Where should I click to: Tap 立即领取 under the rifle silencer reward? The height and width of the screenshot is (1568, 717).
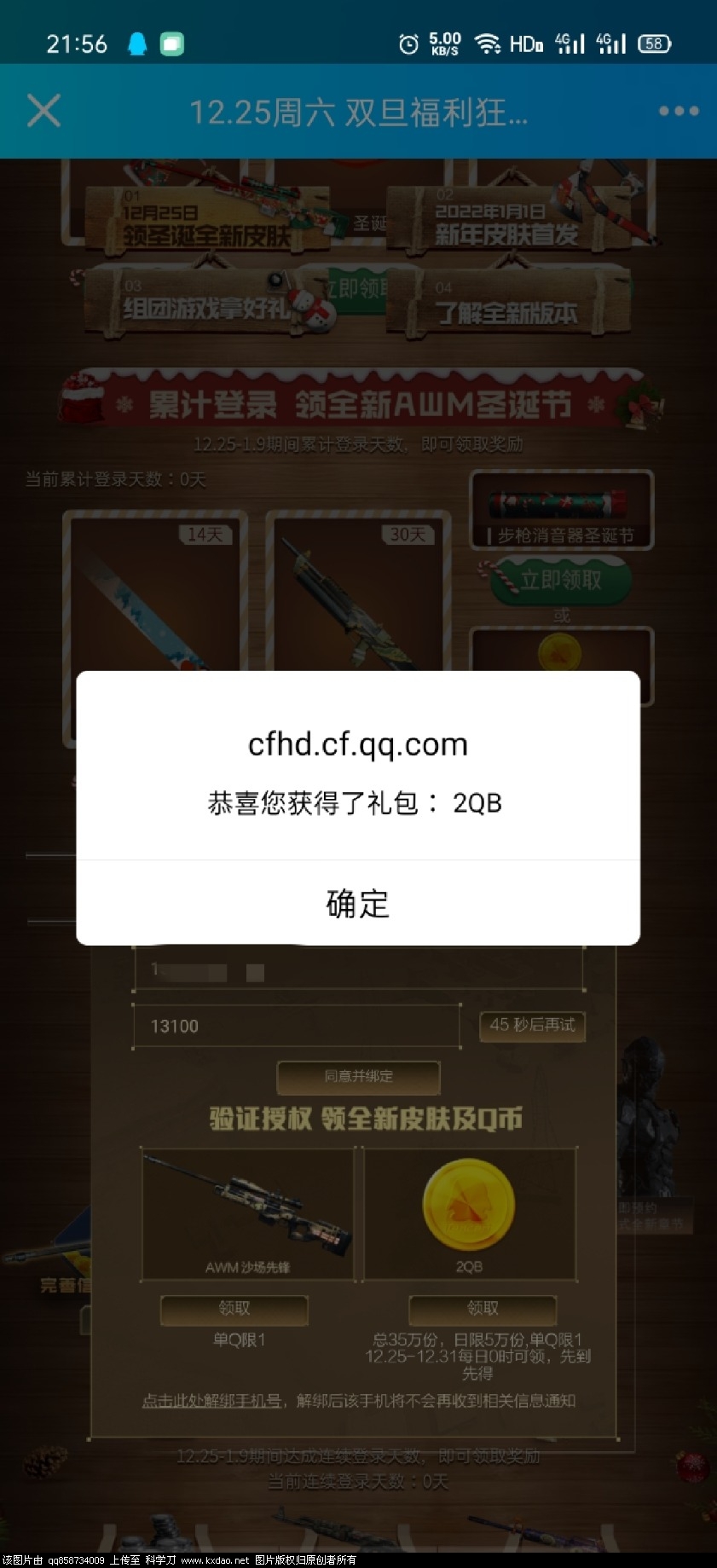[x=560, y=581]
